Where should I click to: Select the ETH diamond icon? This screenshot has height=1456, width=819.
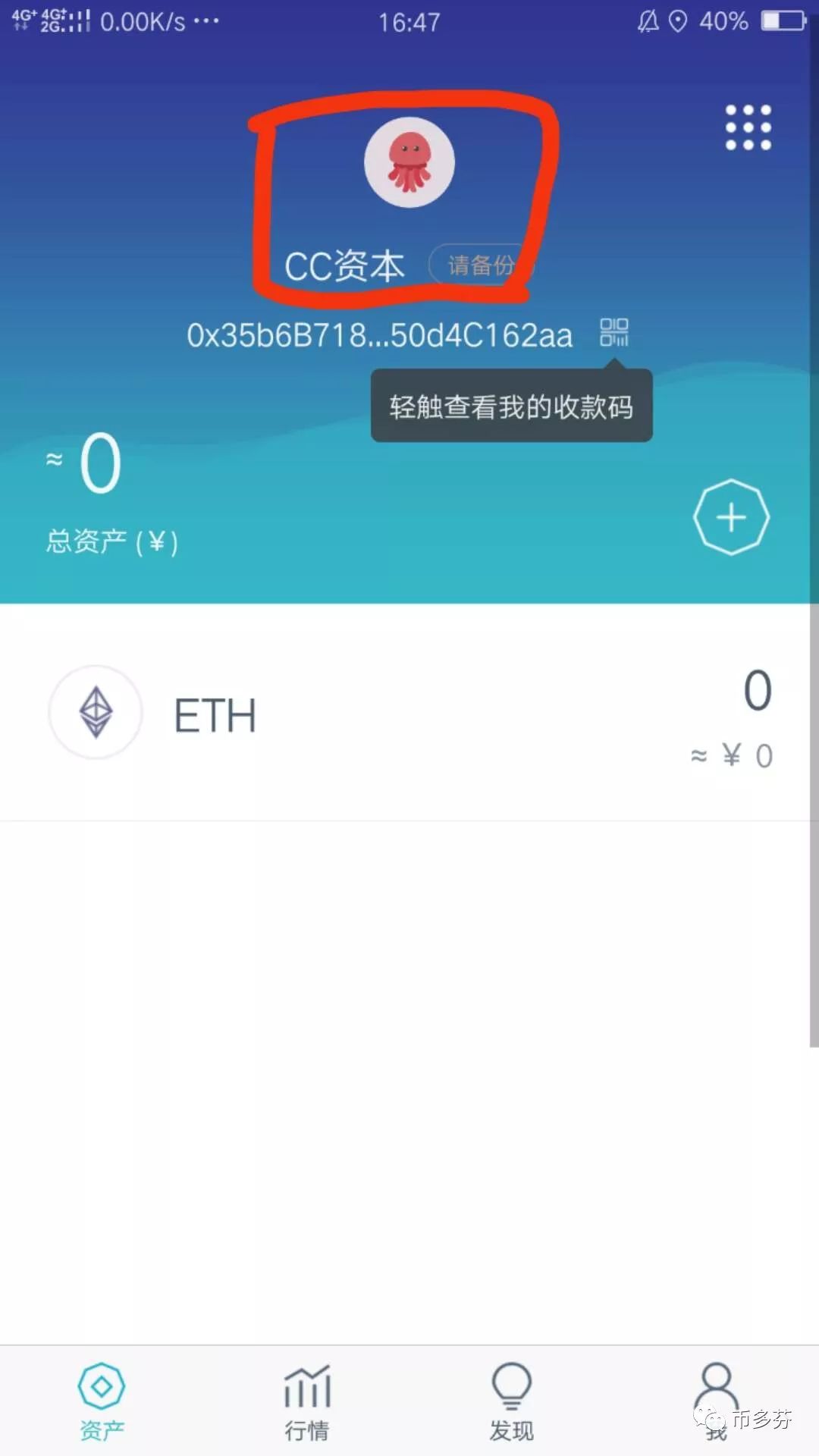95,713
